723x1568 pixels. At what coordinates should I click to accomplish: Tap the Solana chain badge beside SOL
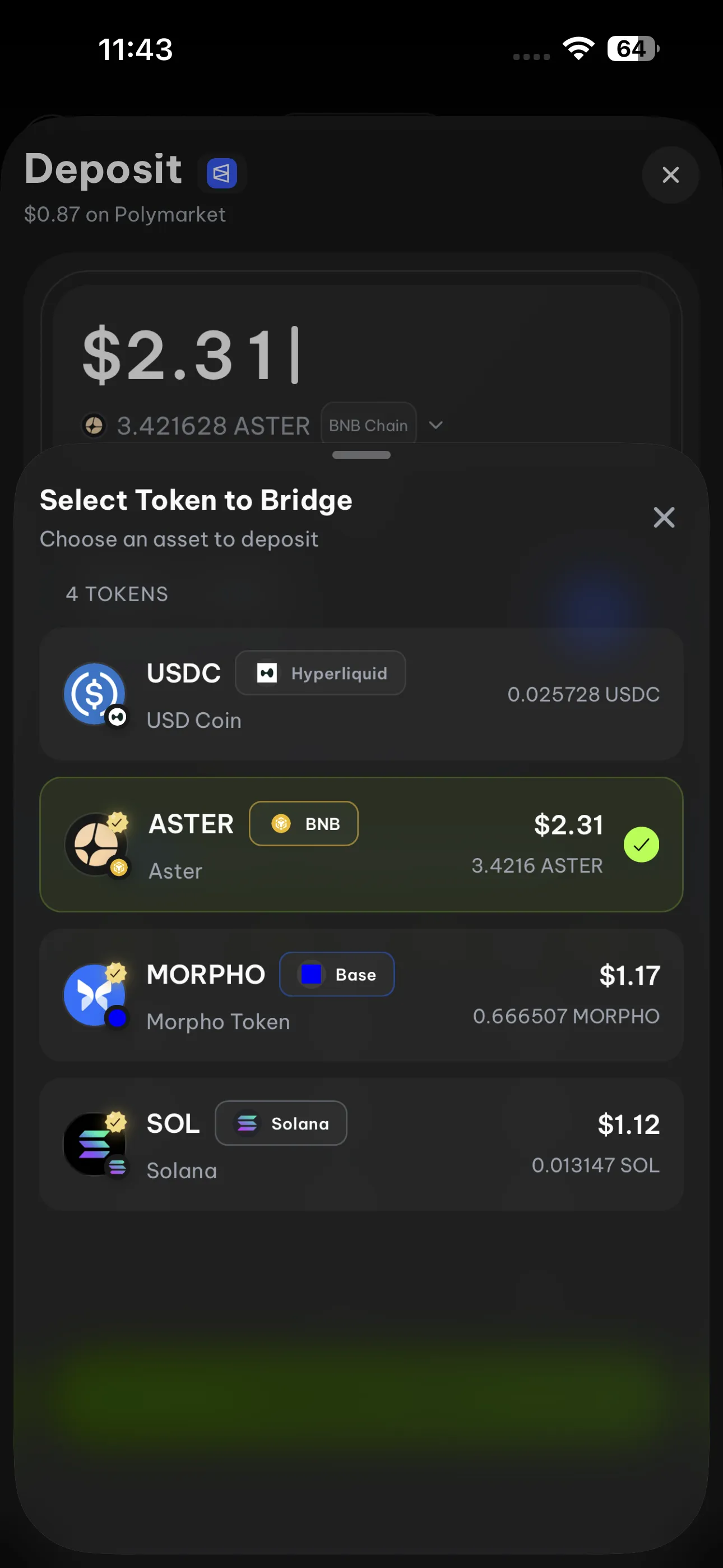point(281,1123)
